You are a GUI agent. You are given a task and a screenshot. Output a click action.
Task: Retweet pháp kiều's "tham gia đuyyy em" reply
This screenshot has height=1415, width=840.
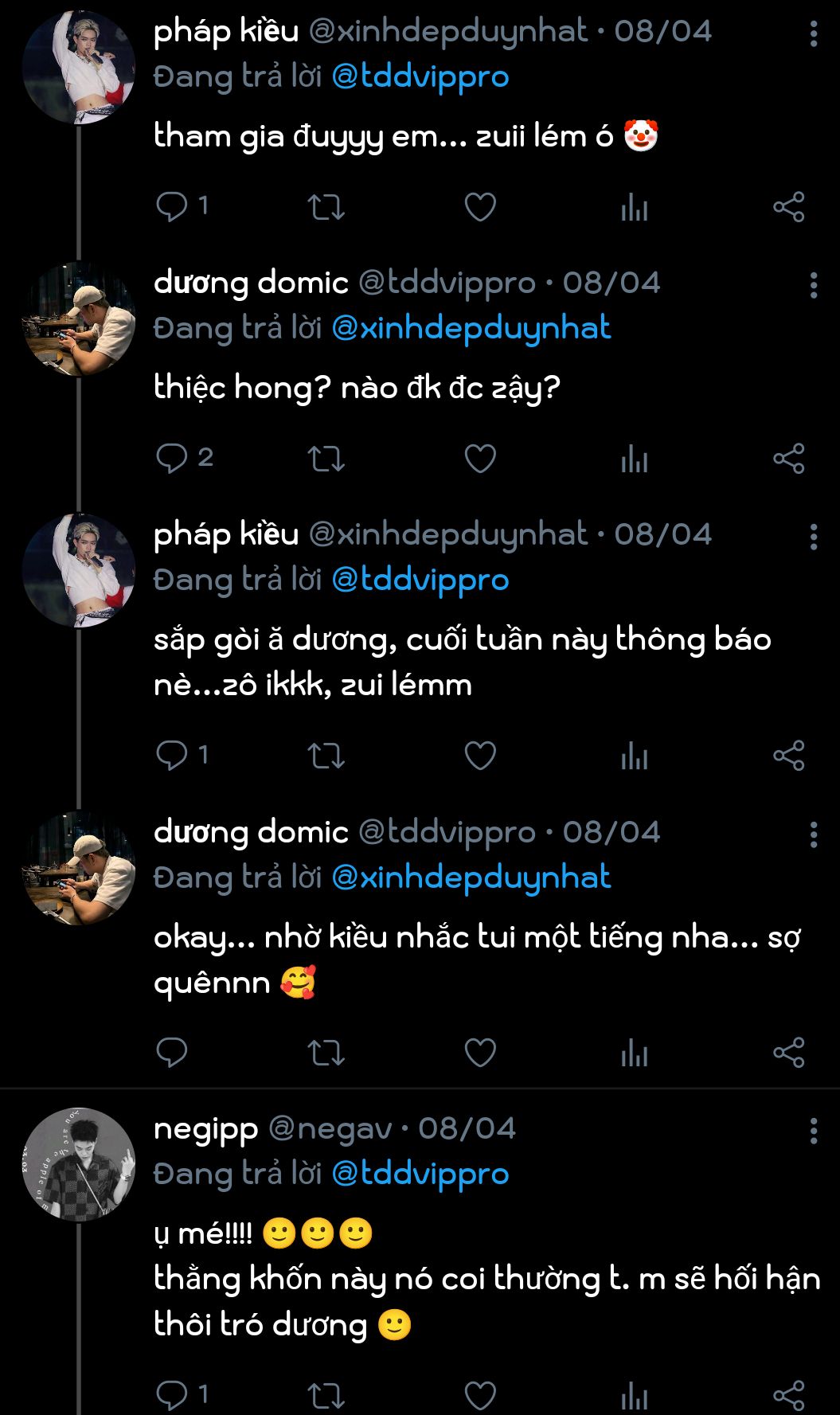(x=326, y=207)
